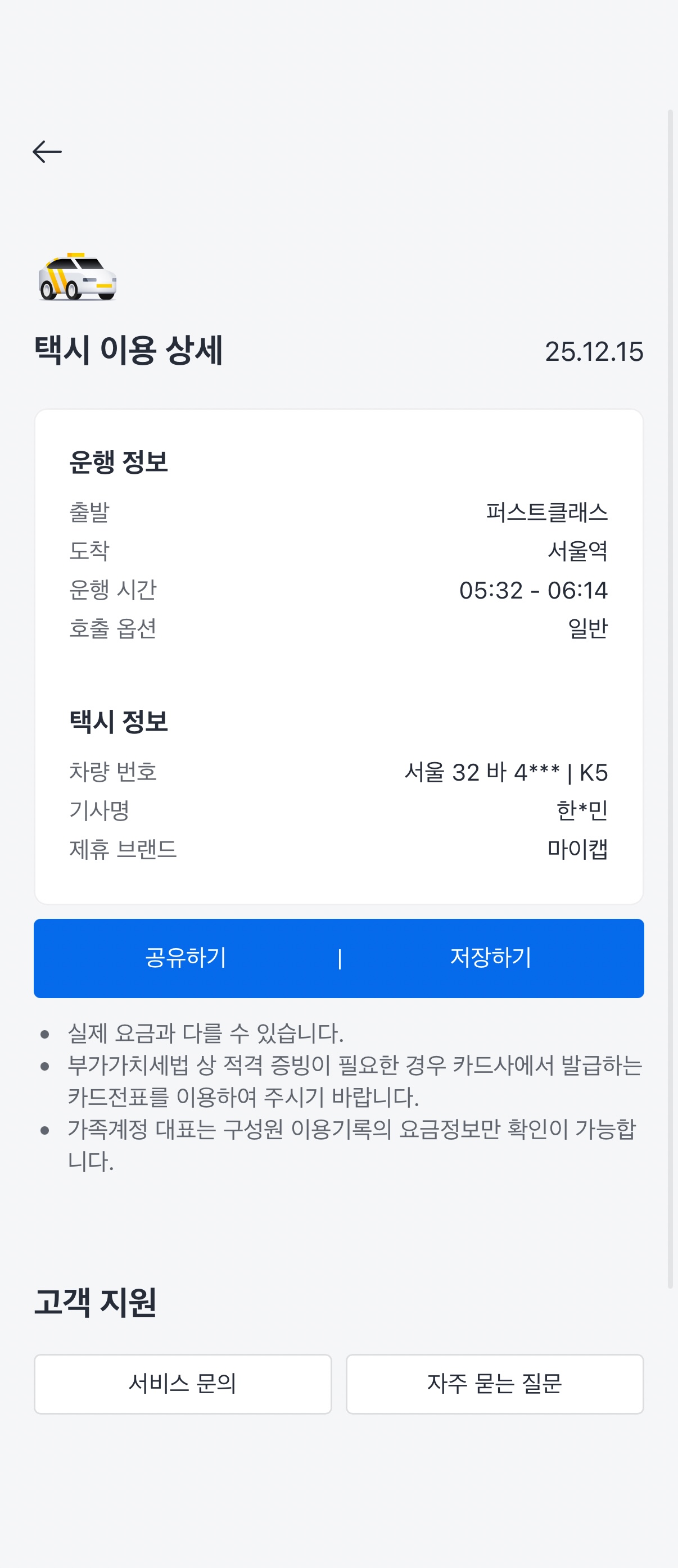Go back using the arrow icon
The height and width of the screenshot is (1568, 678).
pyautogui.click(x=47, y=152)
